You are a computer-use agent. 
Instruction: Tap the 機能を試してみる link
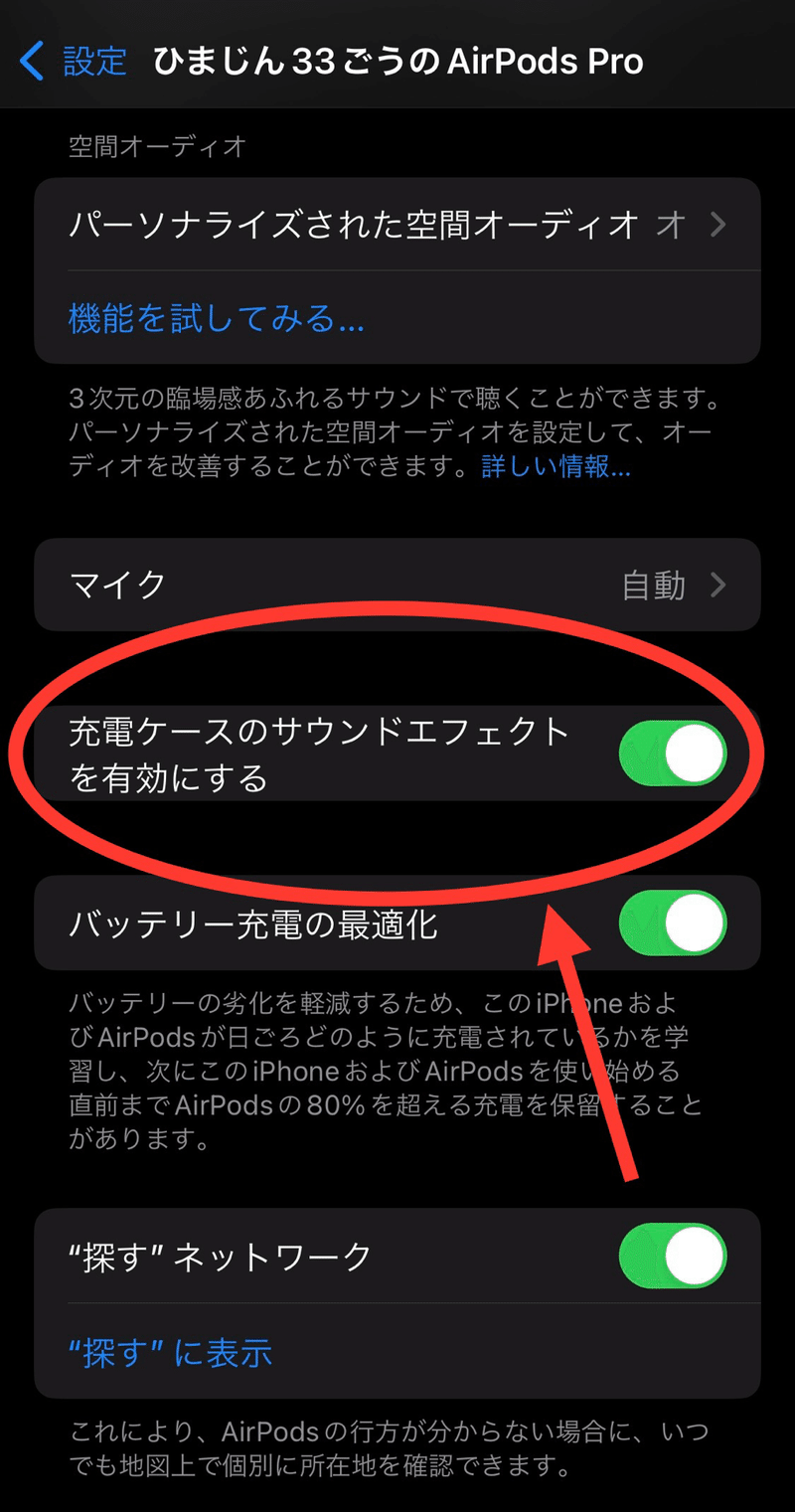point(216,319)
